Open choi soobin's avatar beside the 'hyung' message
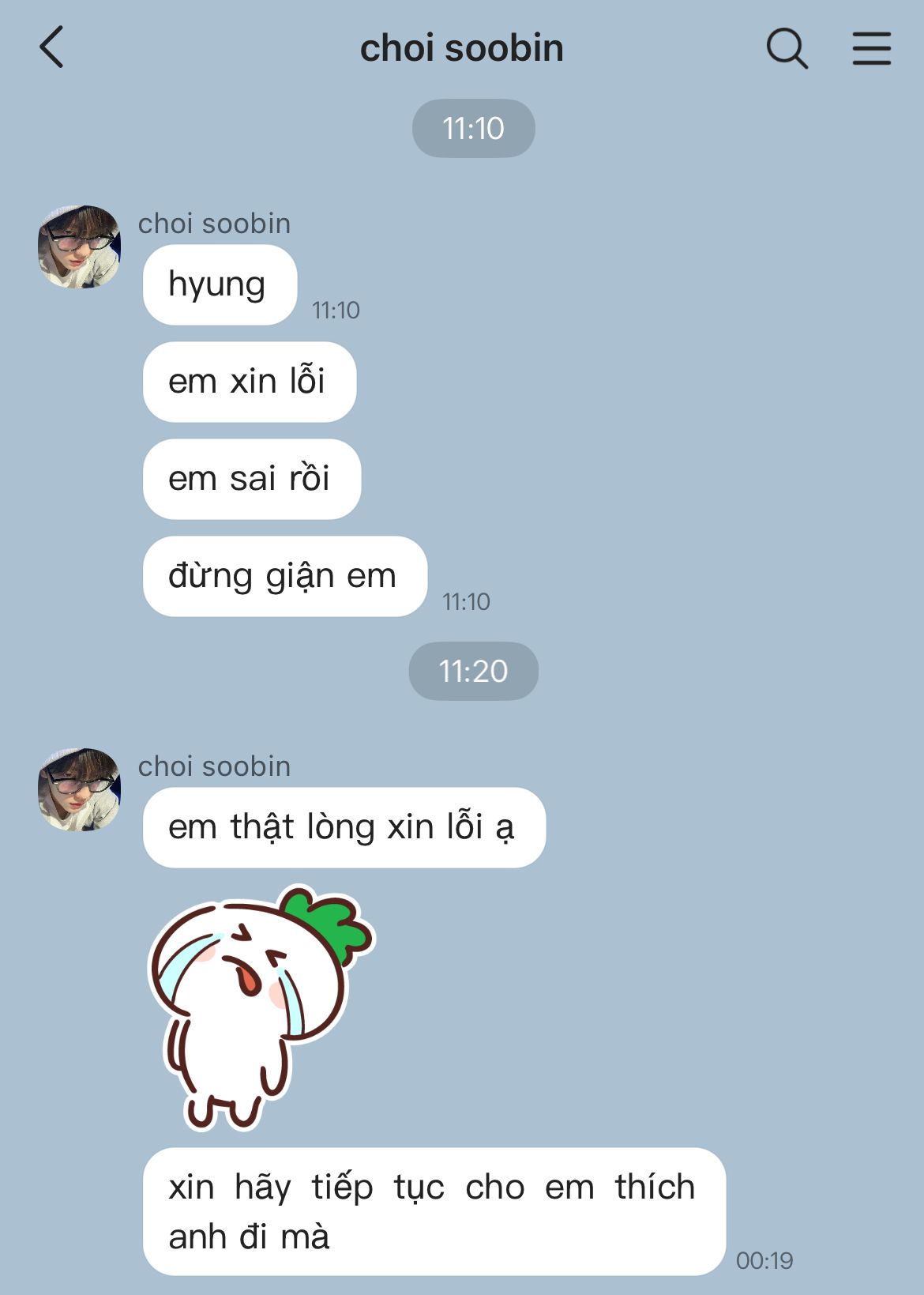This screenshot has height=1295, width=924. click(79, 247)
